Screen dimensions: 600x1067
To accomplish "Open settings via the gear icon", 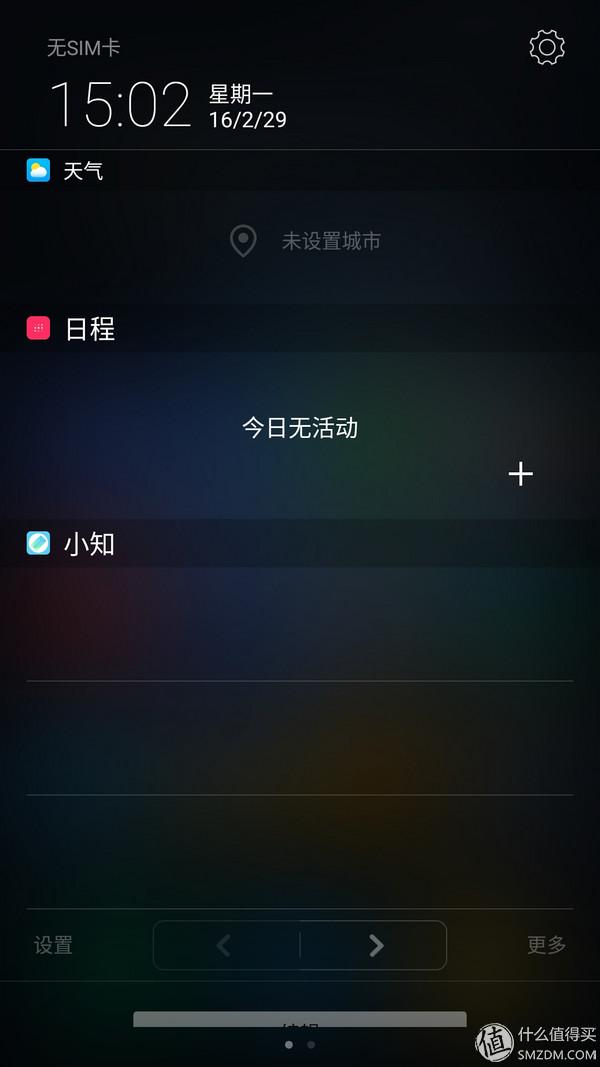I will tap(547, 47).
